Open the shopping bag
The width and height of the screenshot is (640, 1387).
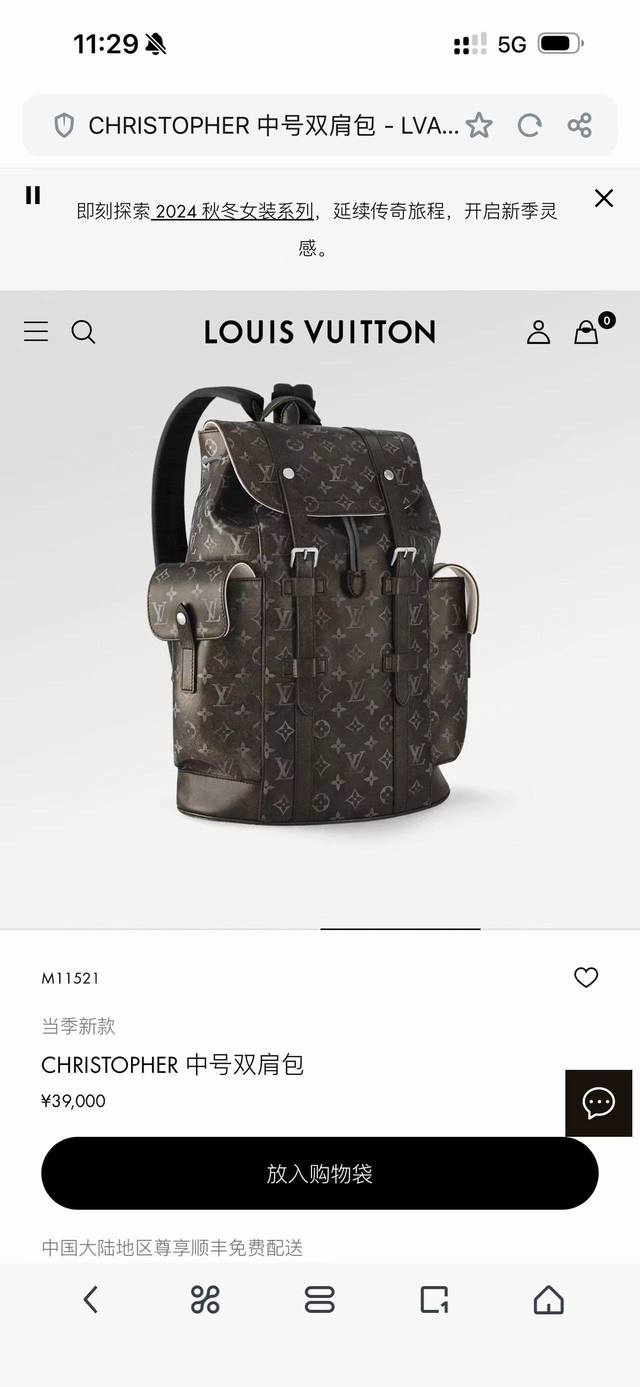[x=587, y=332]
